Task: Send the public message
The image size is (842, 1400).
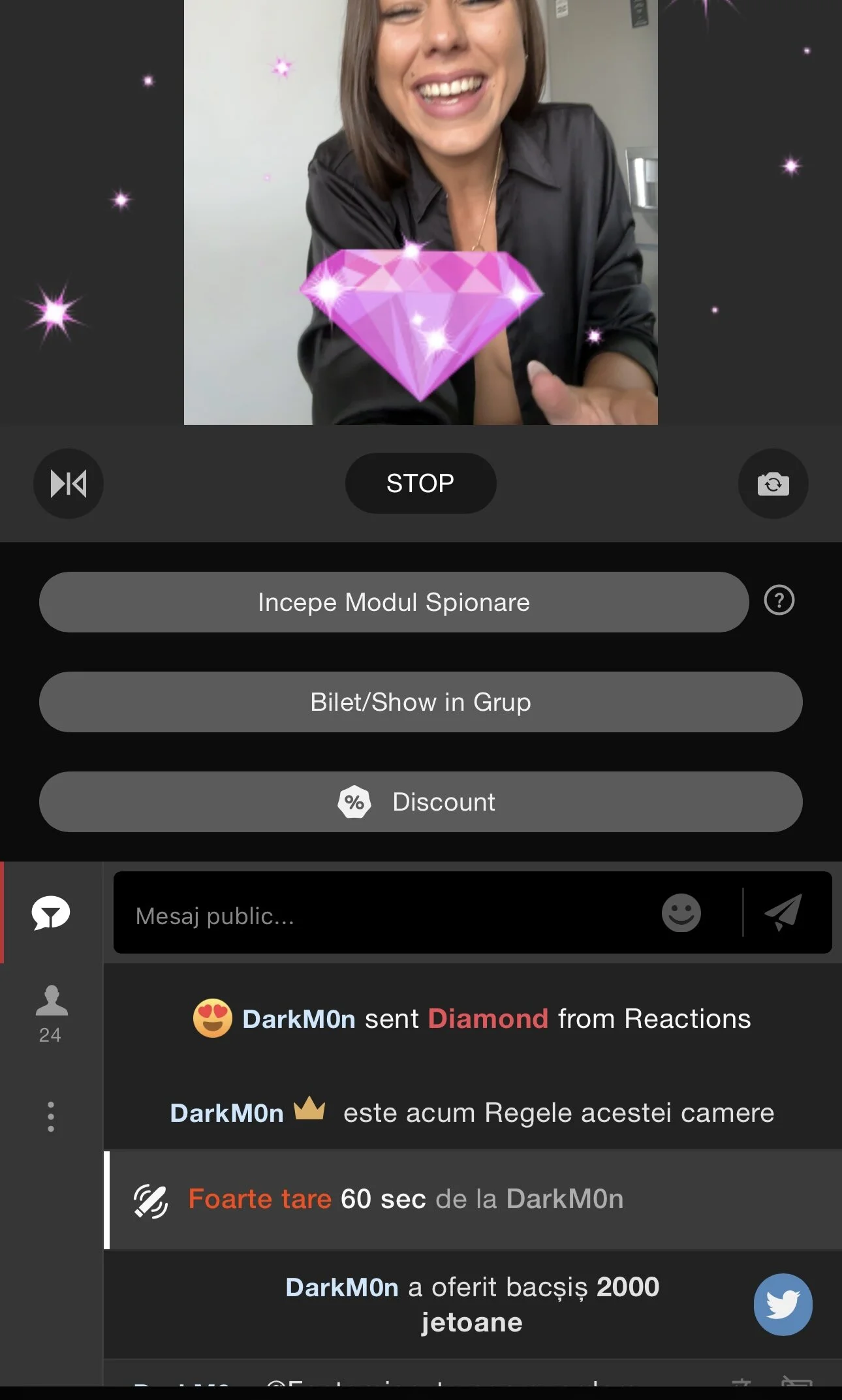Action: (x=784, y=912)
